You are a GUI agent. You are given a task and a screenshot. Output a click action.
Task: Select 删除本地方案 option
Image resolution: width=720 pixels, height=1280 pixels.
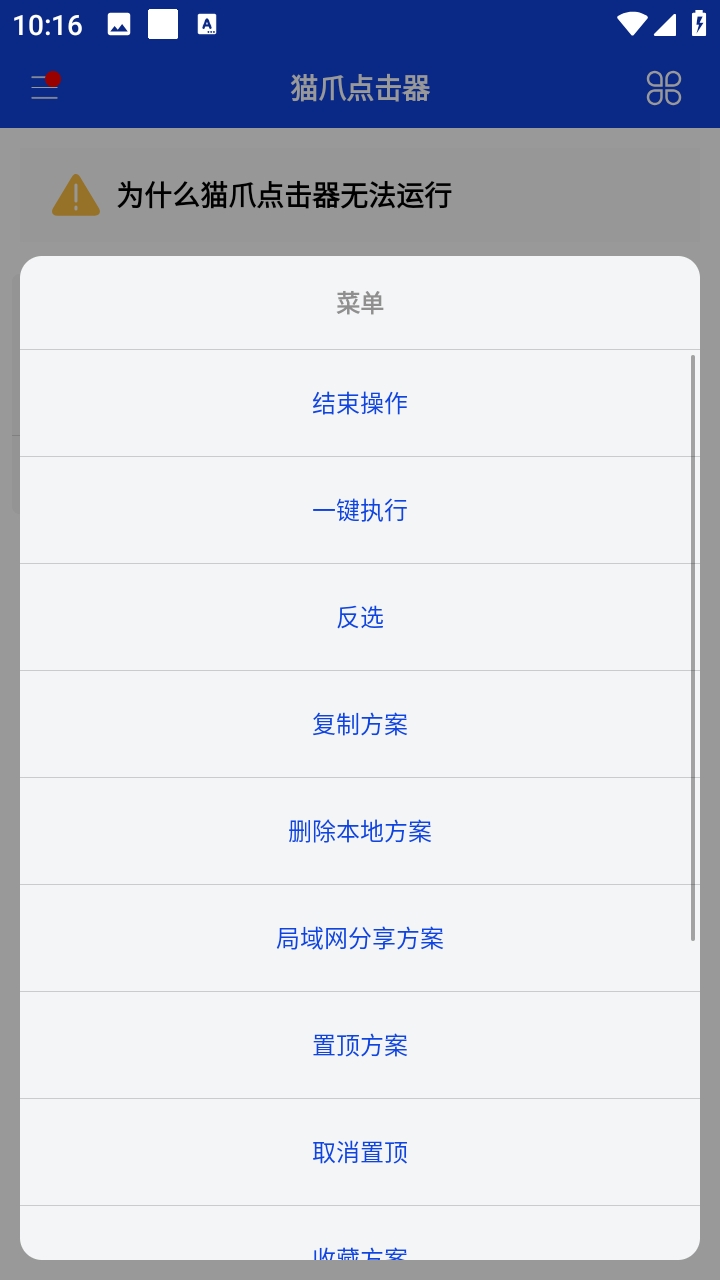click(360, 831)
